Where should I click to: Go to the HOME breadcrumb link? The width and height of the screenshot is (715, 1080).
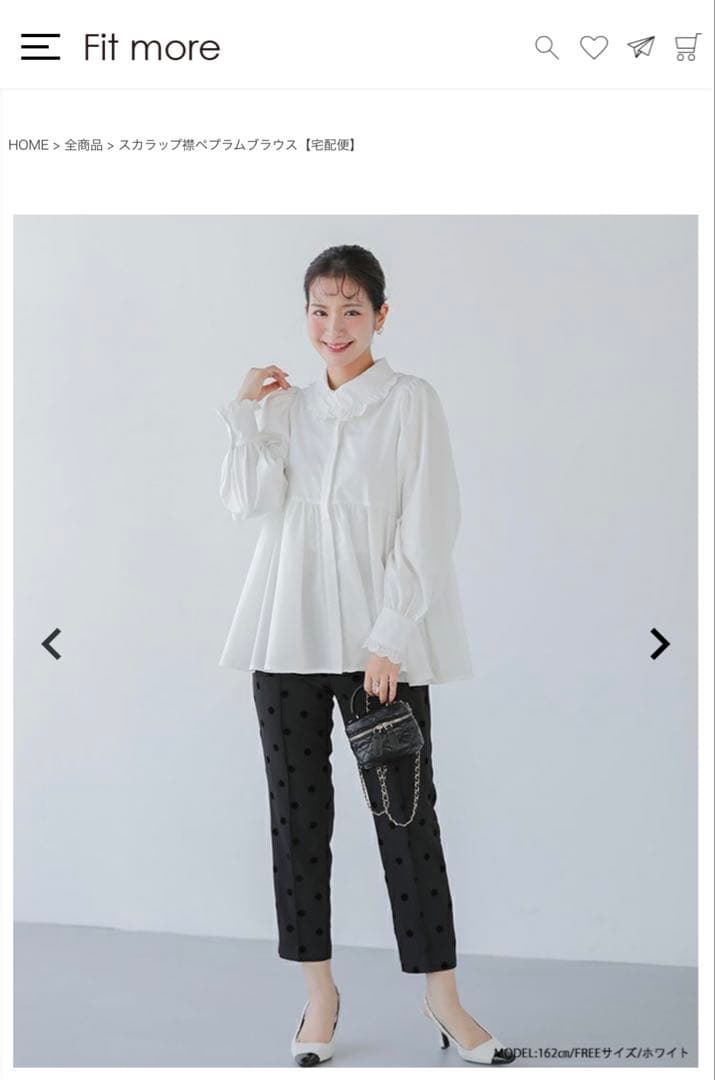(28, 145)
